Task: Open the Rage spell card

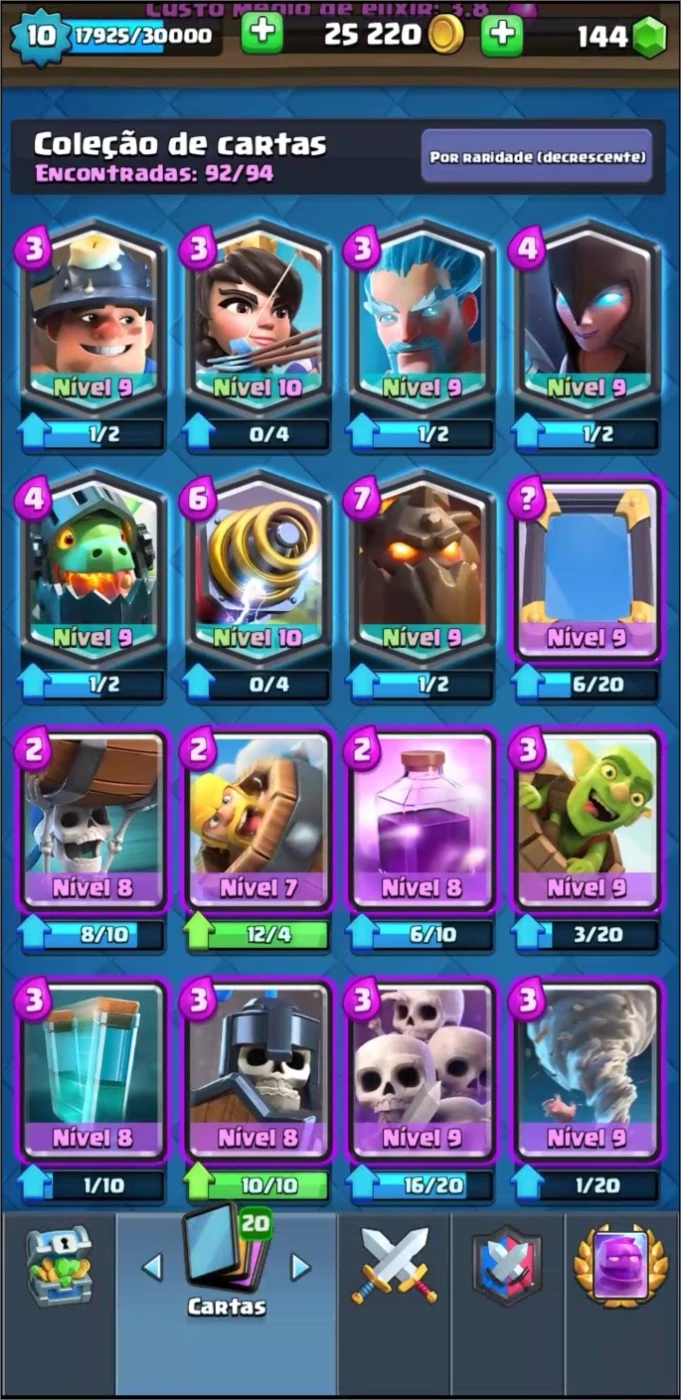Action: point(421,820)
